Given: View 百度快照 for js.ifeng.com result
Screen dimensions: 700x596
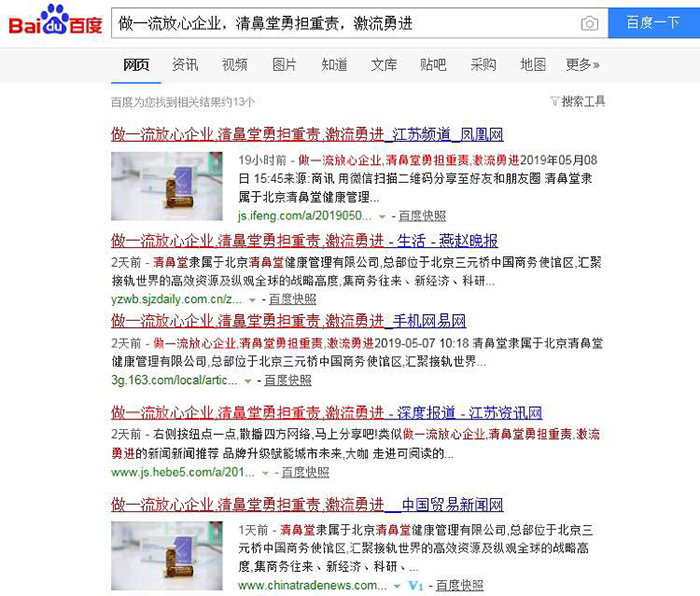Looking at the screenshot, I should 422,216.
